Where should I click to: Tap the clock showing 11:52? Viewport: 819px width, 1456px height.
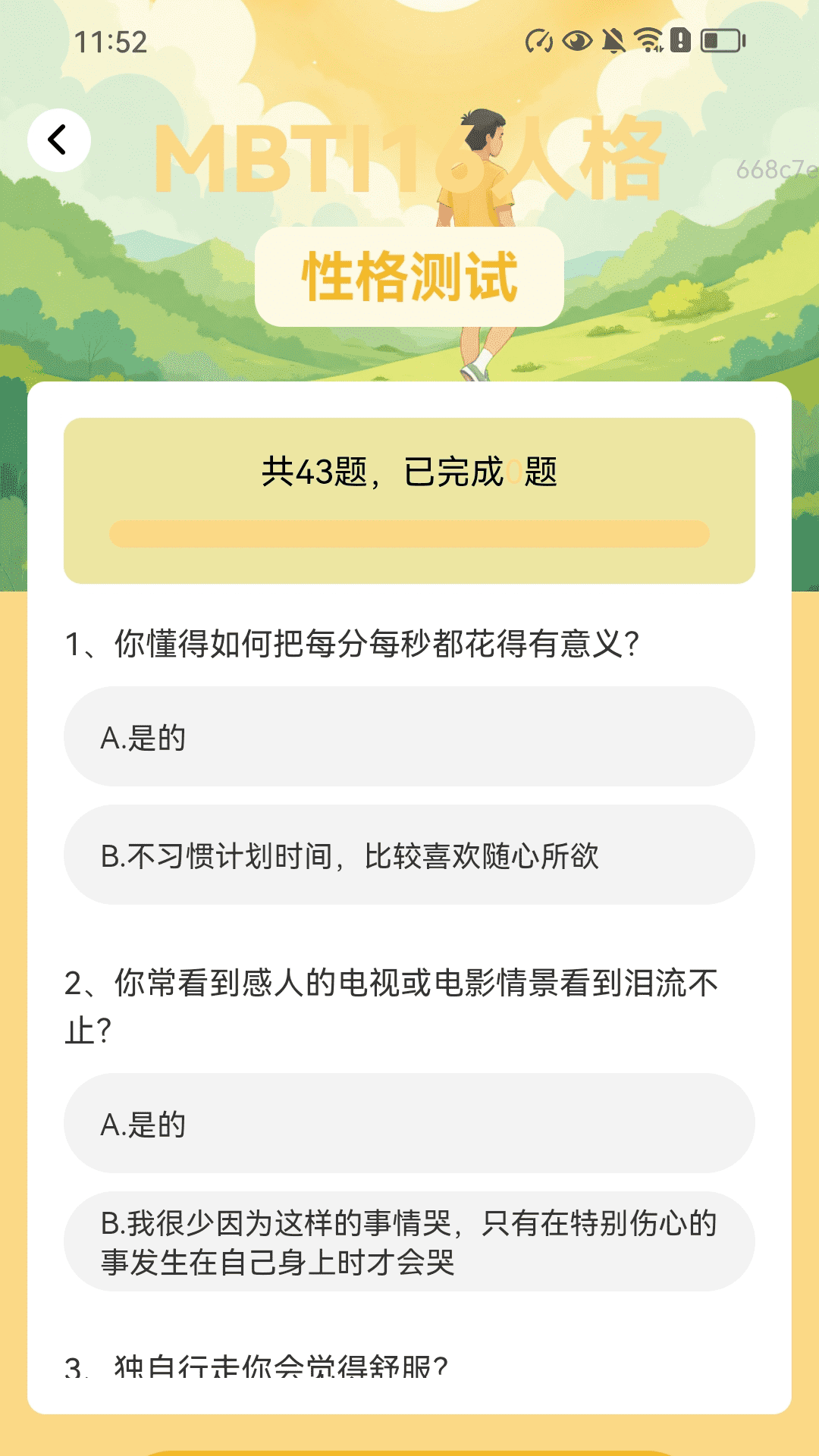tap(111, 42)
